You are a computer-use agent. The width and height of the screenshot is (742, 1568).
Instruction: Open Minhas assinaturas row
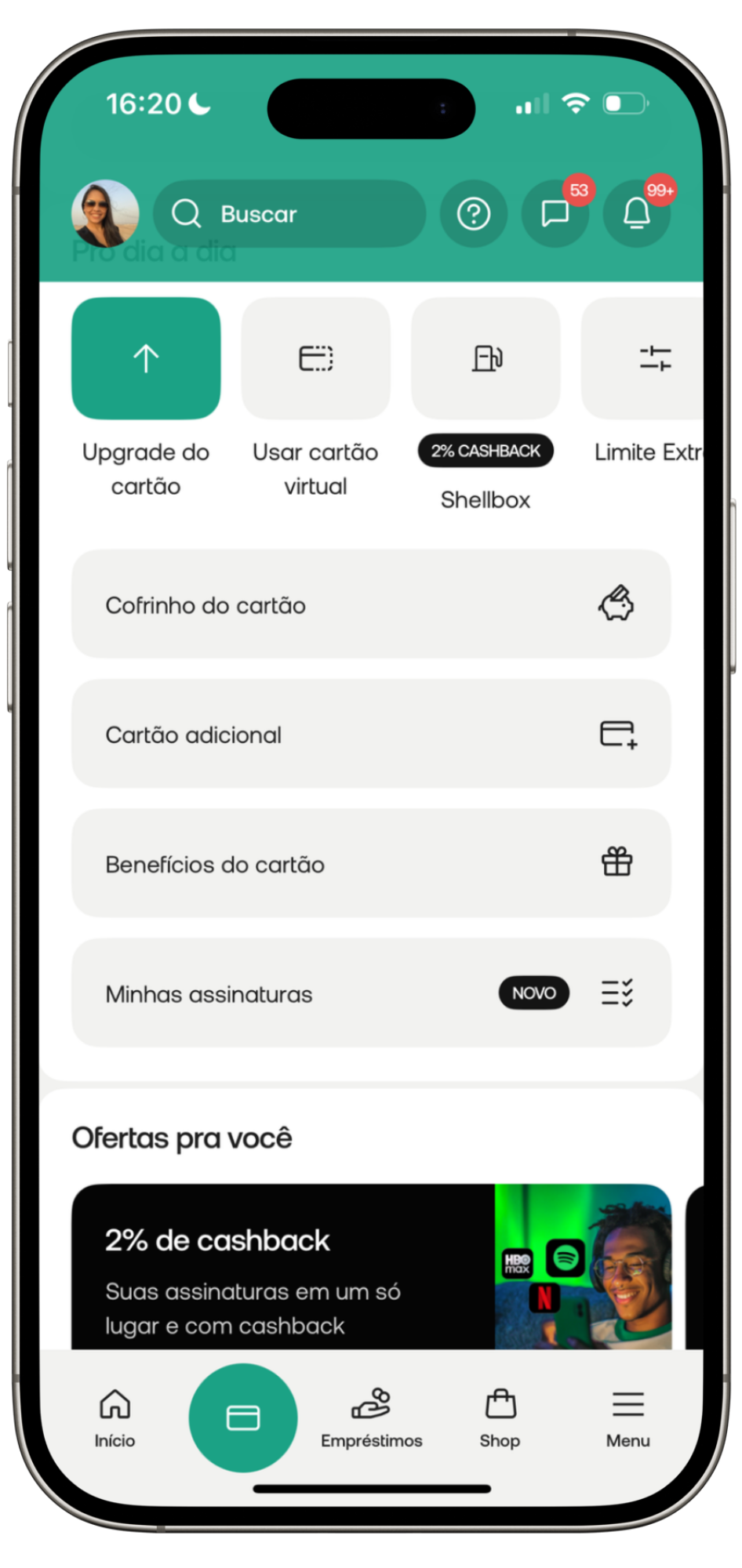[371, 993]
